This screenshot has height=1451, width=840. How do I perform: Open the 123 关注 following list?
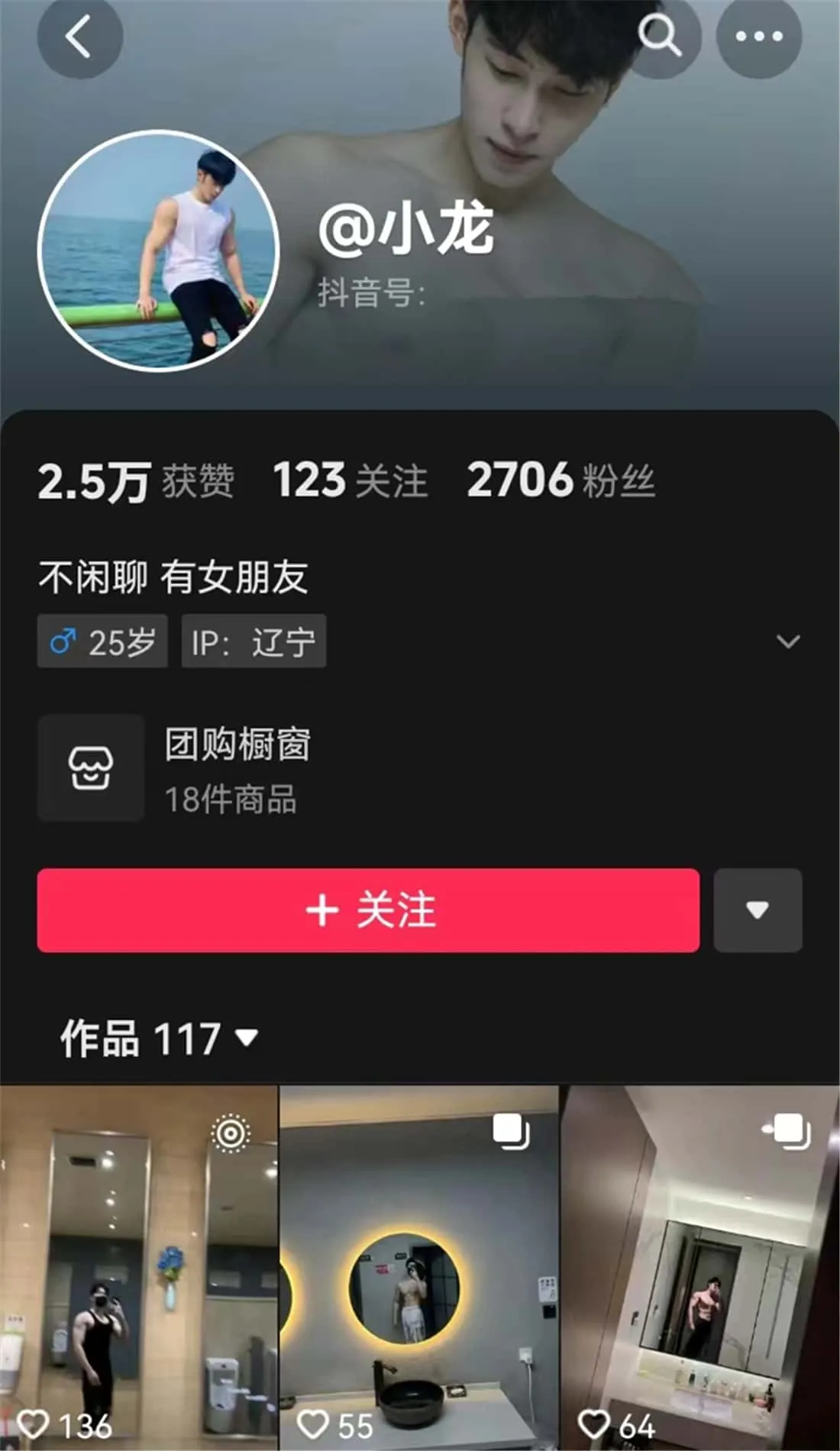point(350,481)
